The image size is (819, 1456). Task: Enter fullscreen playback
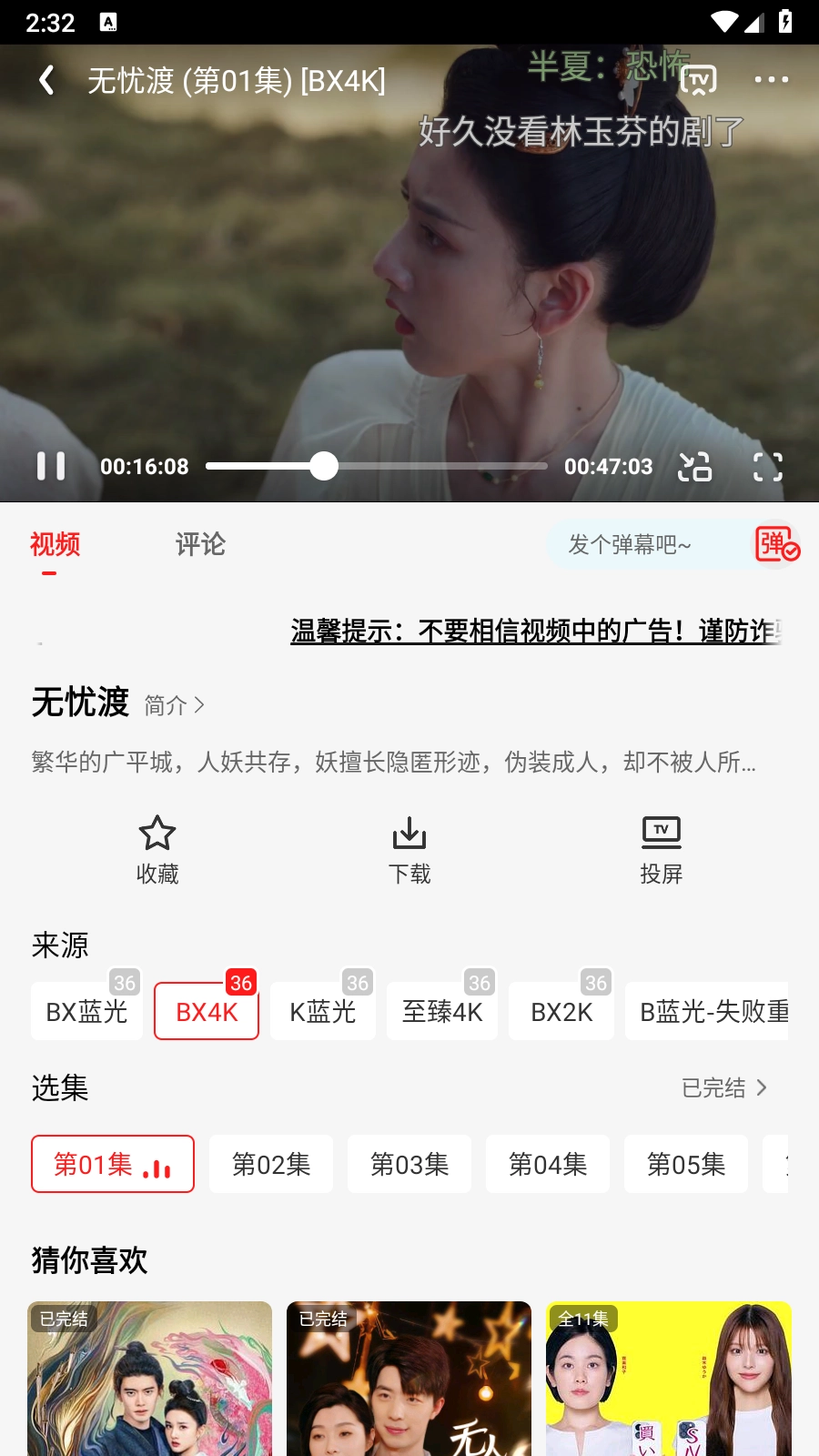click(x=769, y=466)
